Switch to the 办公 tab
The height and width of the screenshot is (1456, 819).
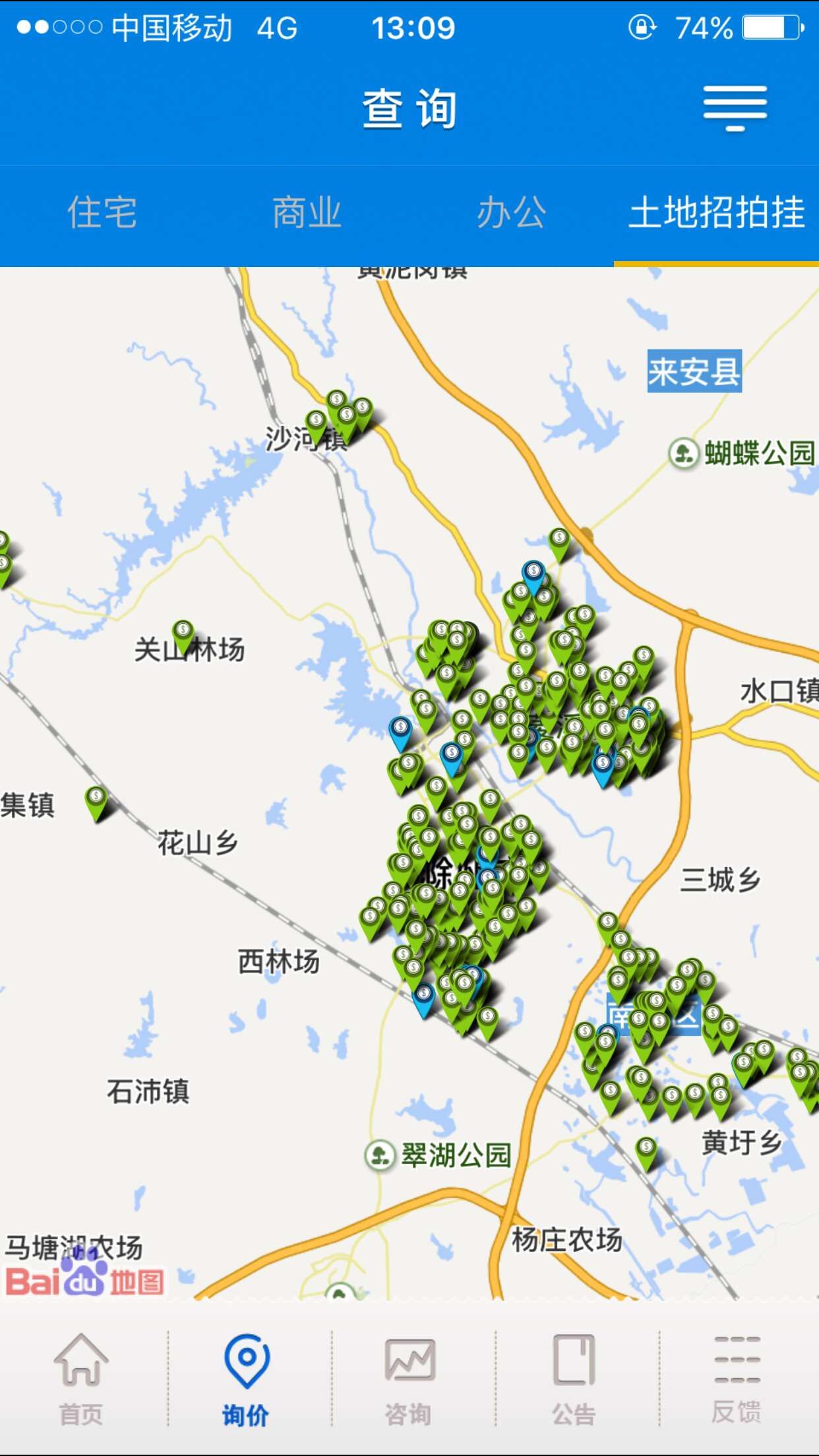[511, 213]
